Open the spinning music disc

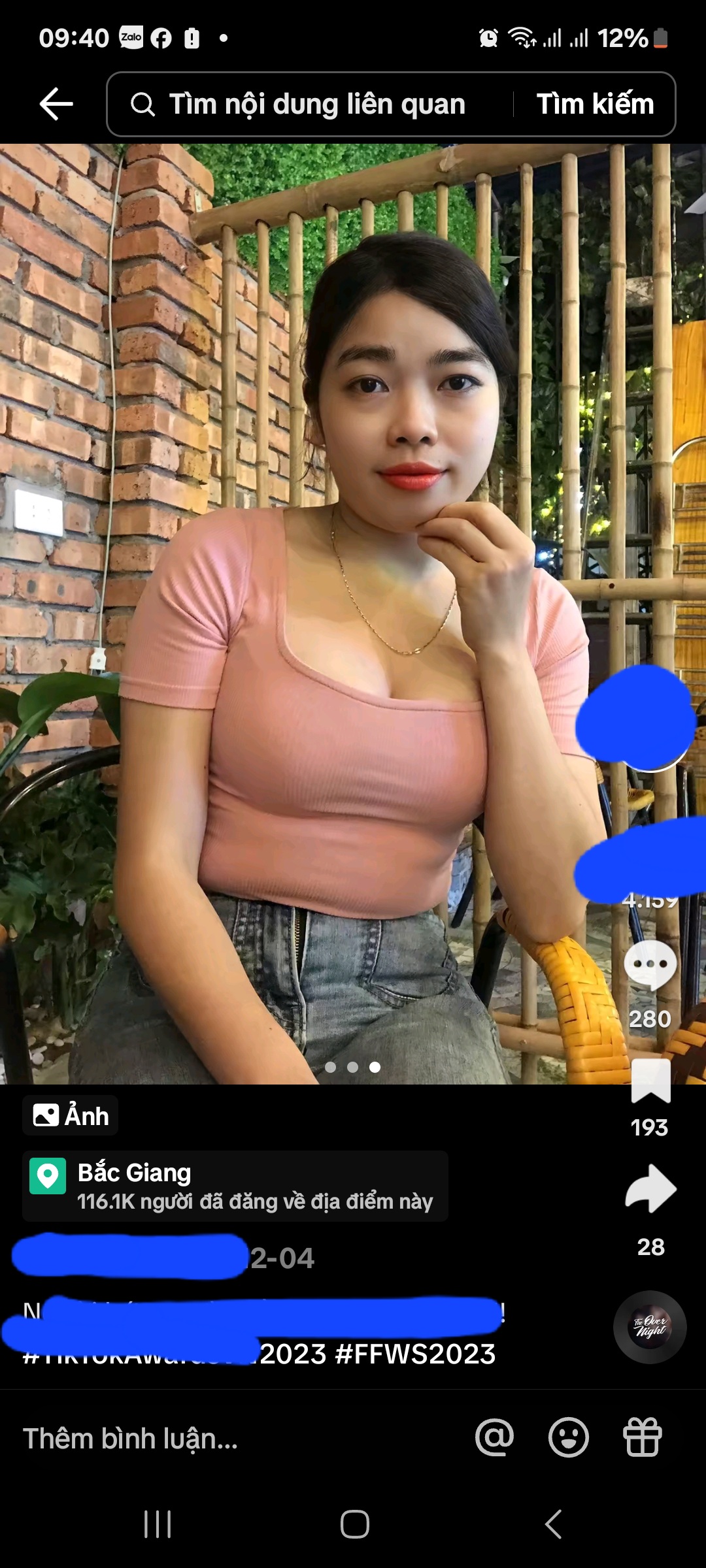650,1327
